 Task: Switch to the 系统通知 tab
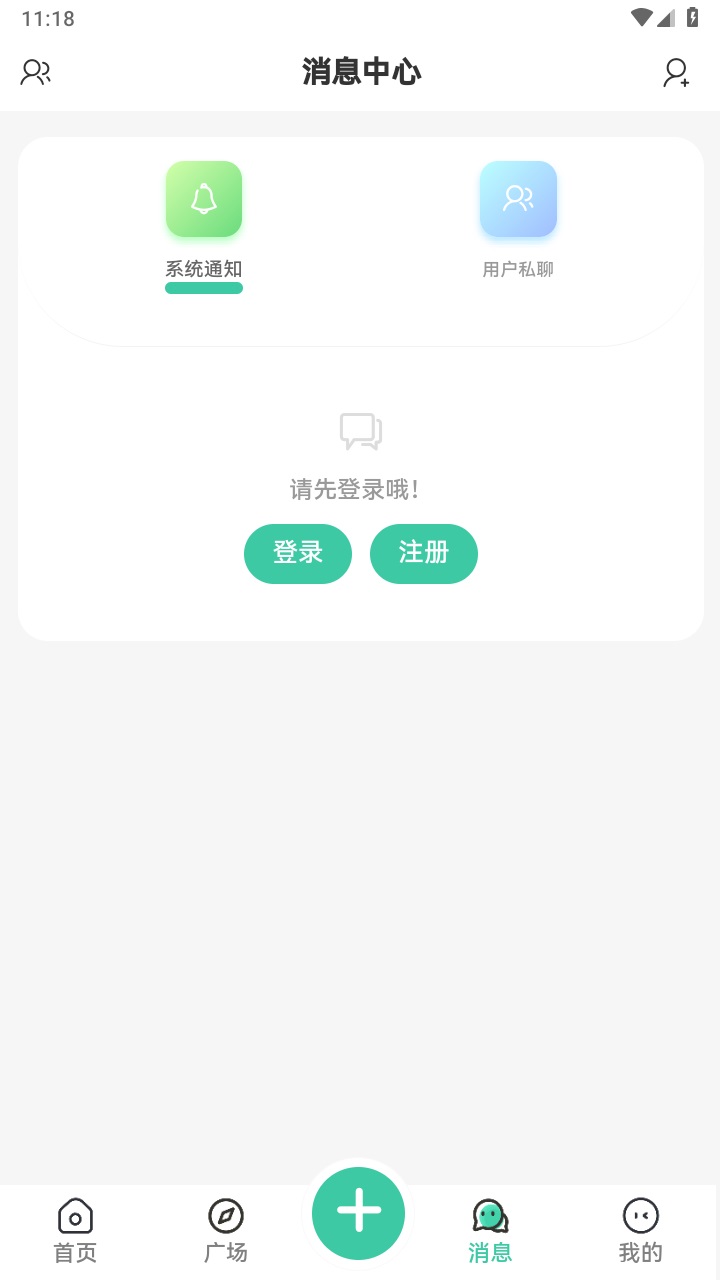[x=204, y=268]
